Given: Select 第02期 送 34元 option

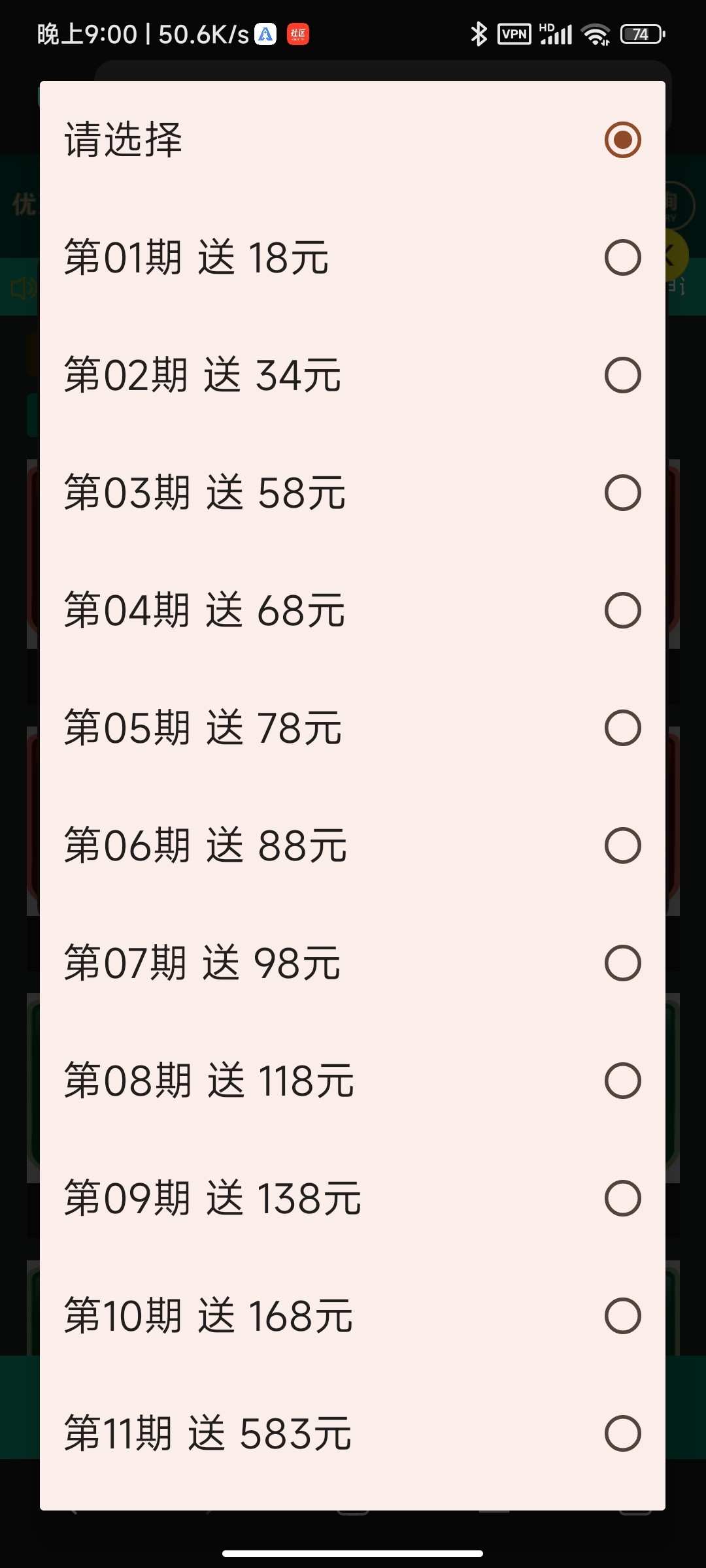Looking at the screenshot, I should point(353,375).
